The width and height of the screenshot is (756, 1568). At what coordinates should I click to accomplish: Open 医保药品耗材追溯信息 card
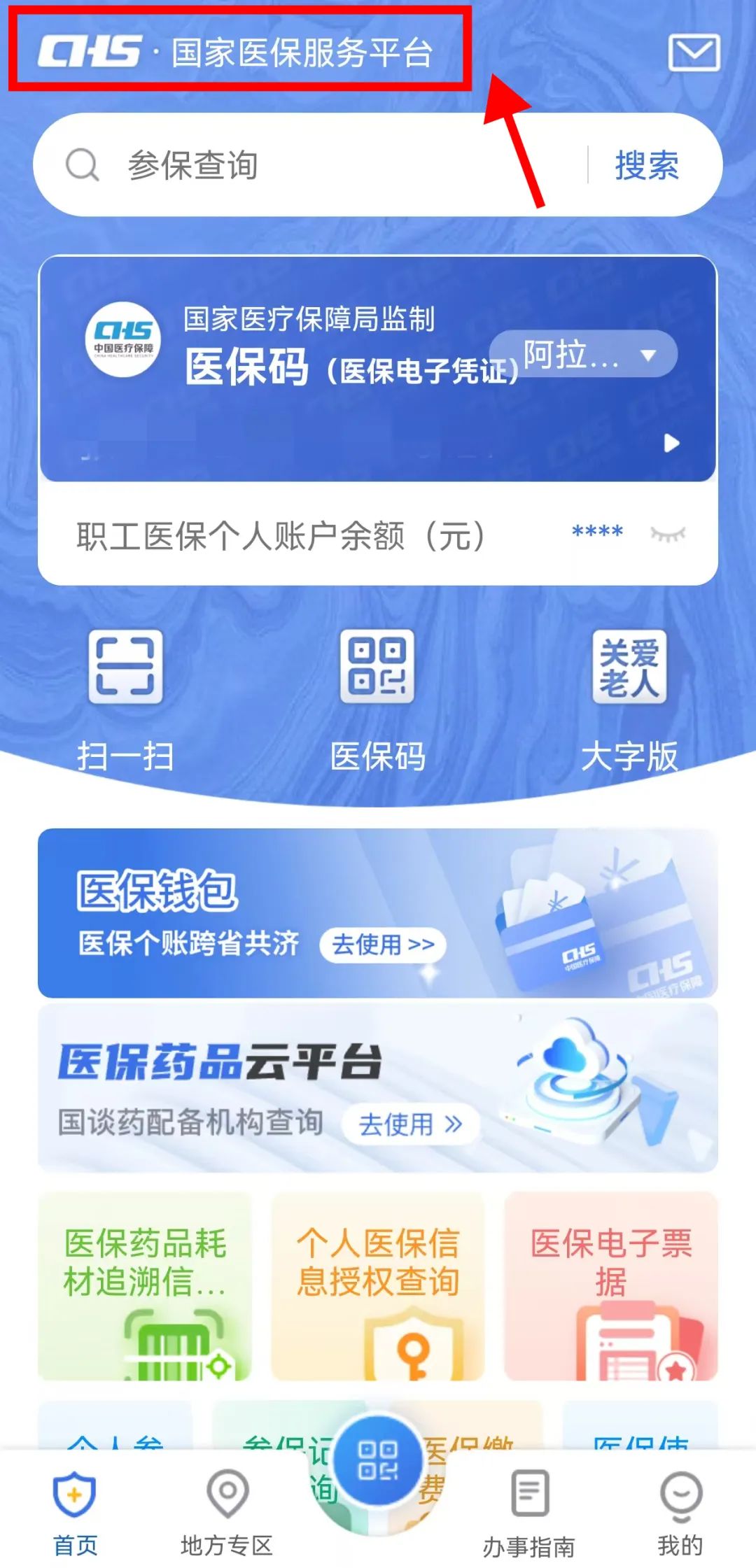(145, 1286)
